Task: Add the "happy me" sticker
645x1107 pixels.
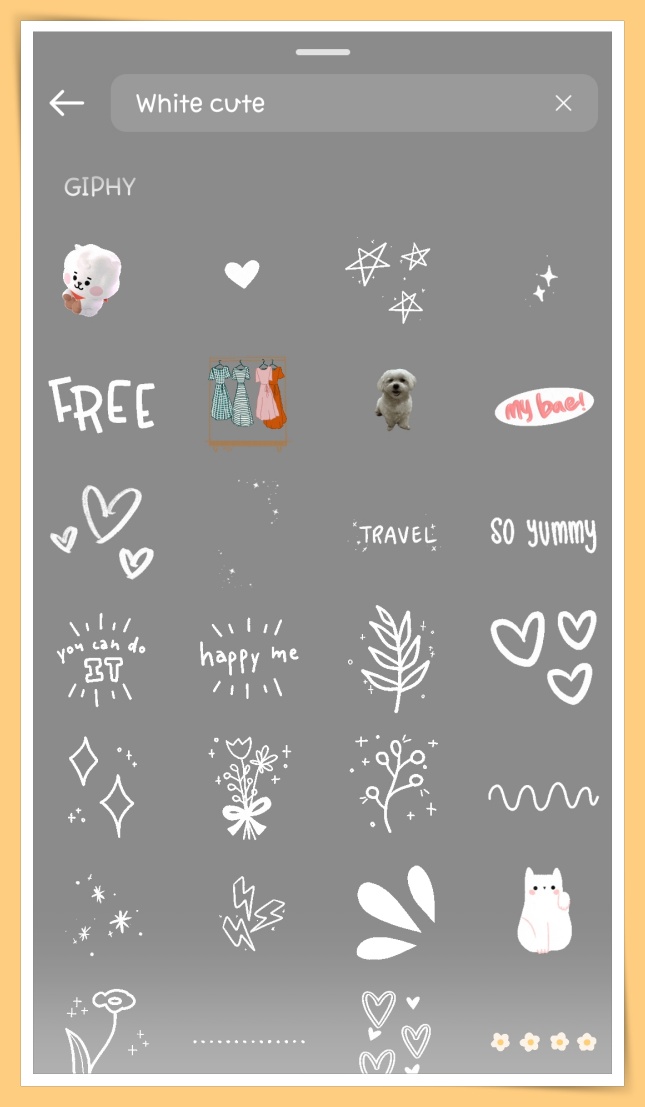Action: click(x=248, y=657)
